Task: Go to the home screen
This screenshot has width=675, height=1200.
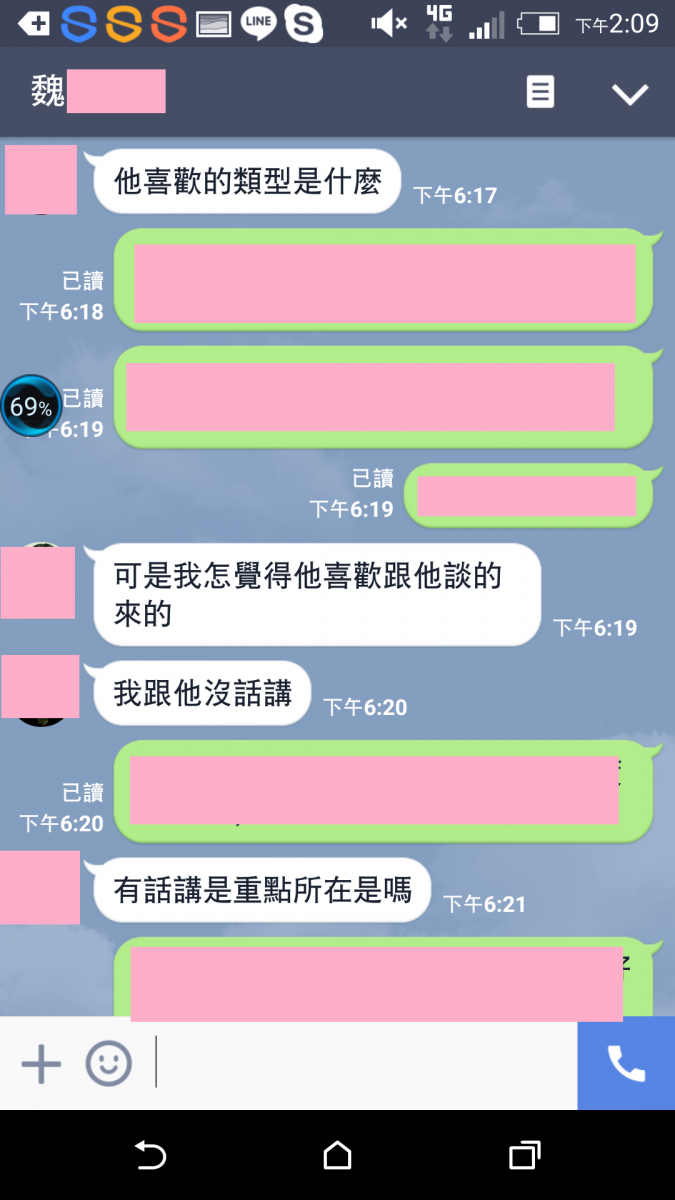Action: pos(337,1156)
